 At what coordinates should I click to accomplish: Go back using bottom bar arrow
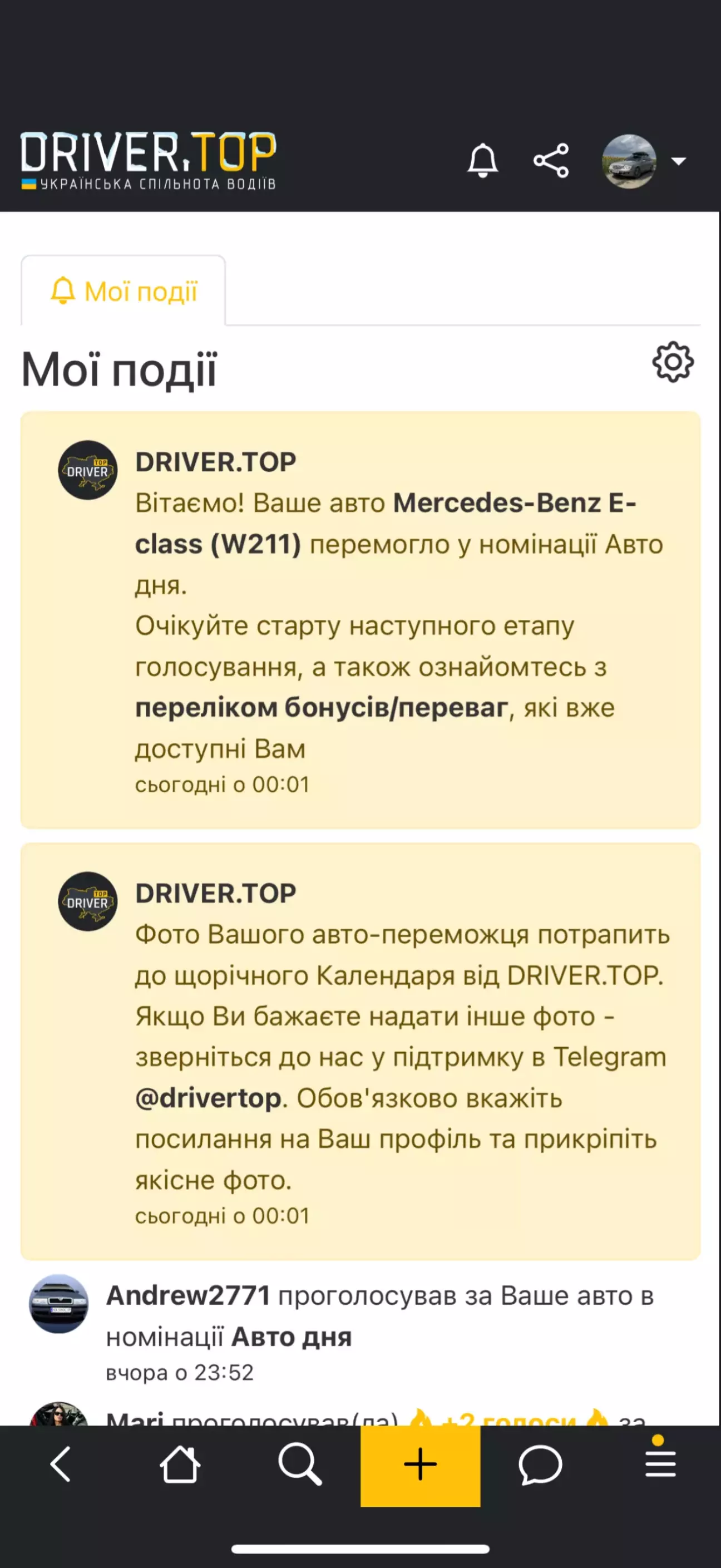tap(60, 1464)
